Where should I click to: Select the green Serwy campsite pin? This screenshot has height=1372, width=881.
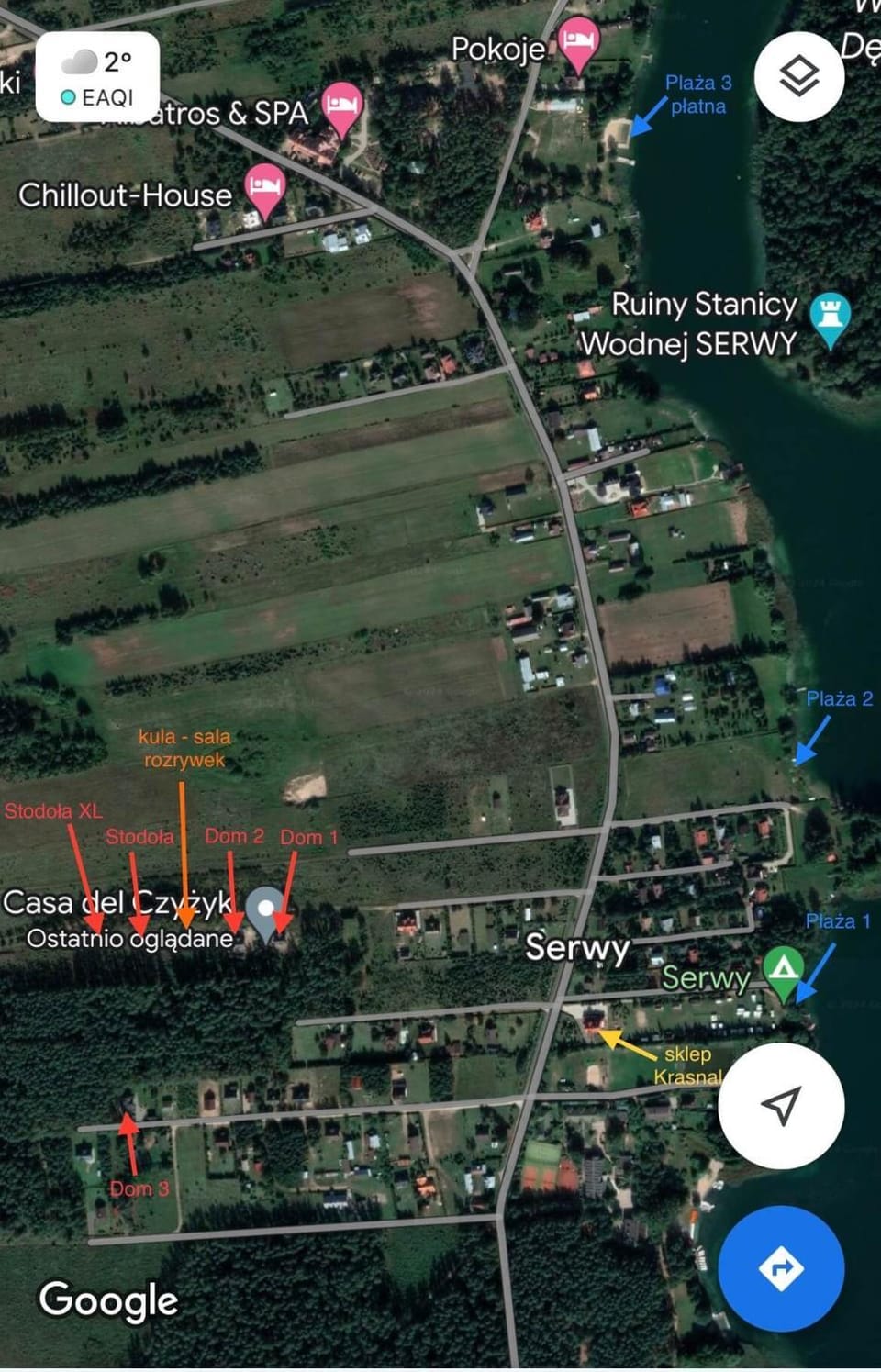[x=783, y=970]
